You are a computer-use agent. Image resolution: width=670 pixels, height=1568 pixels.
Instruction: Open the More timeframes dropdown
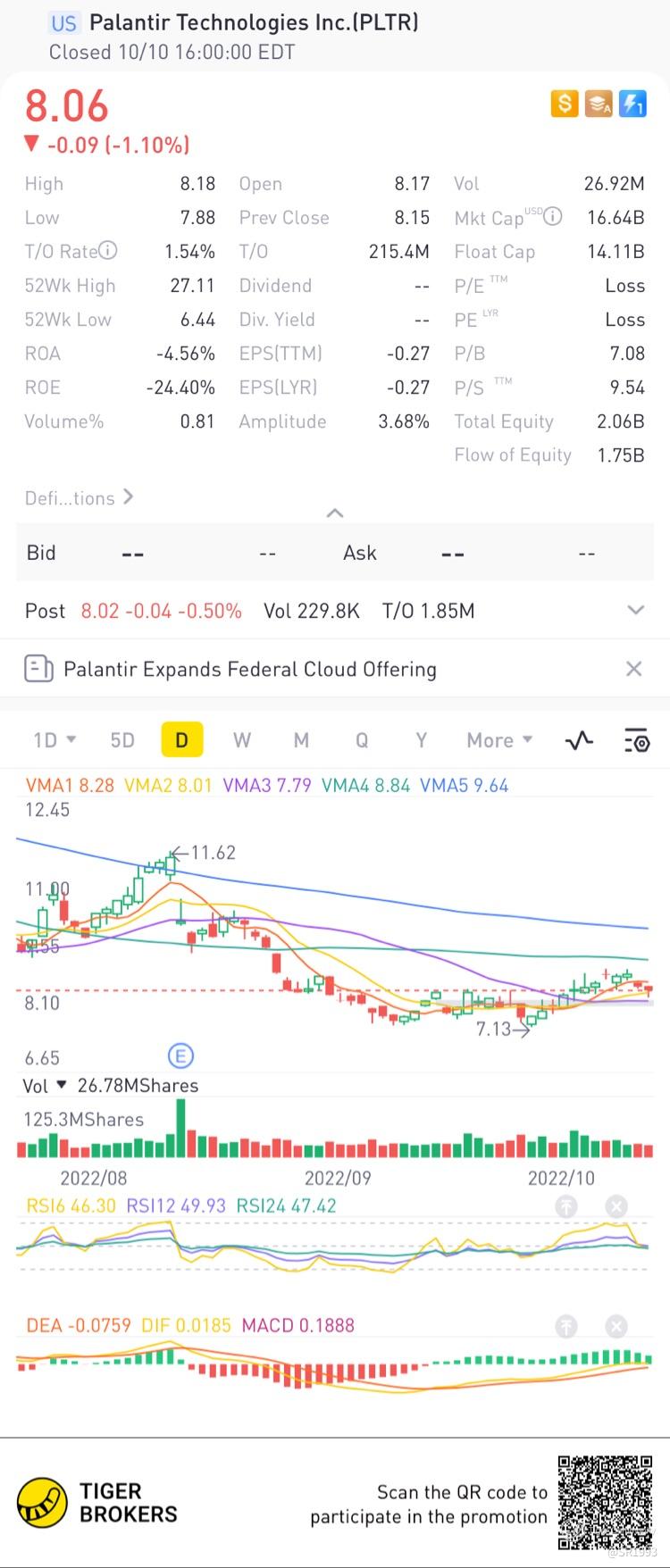pyautogui.click(x=499, y=740)
